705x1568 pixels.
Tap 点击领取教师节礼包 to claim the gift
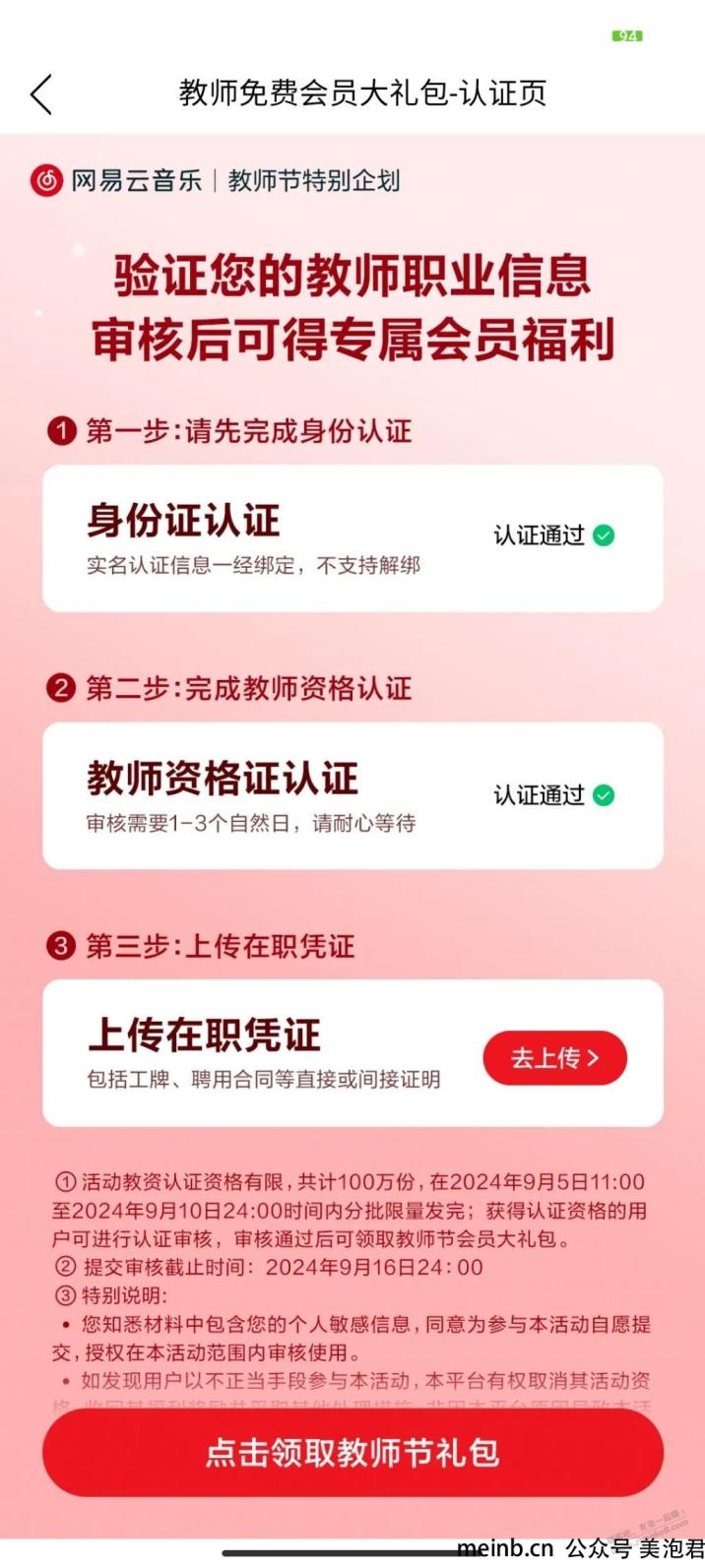pyautogui.click(x=352, y=1453)
